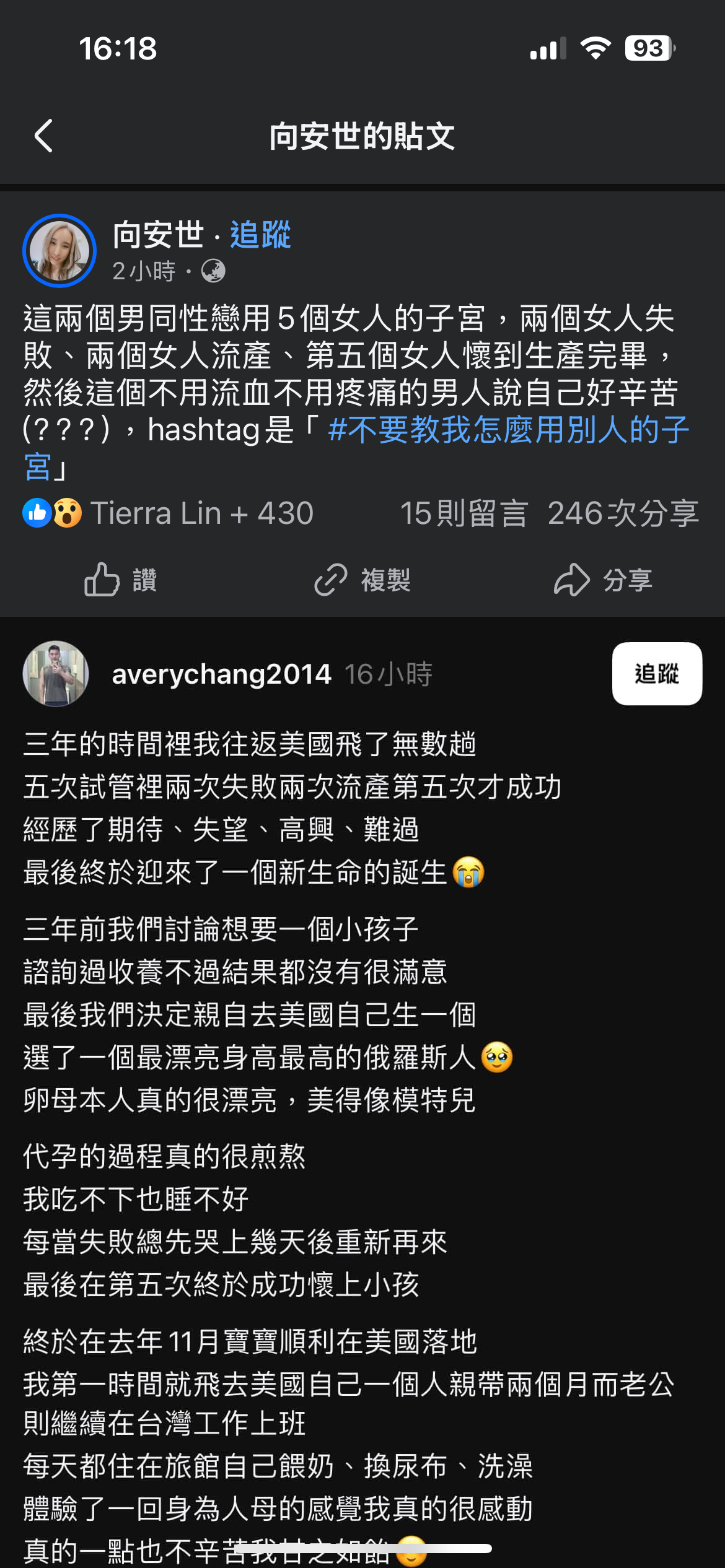
Task: Open 向安世's profile picture
Action: [x=59, y=251]
